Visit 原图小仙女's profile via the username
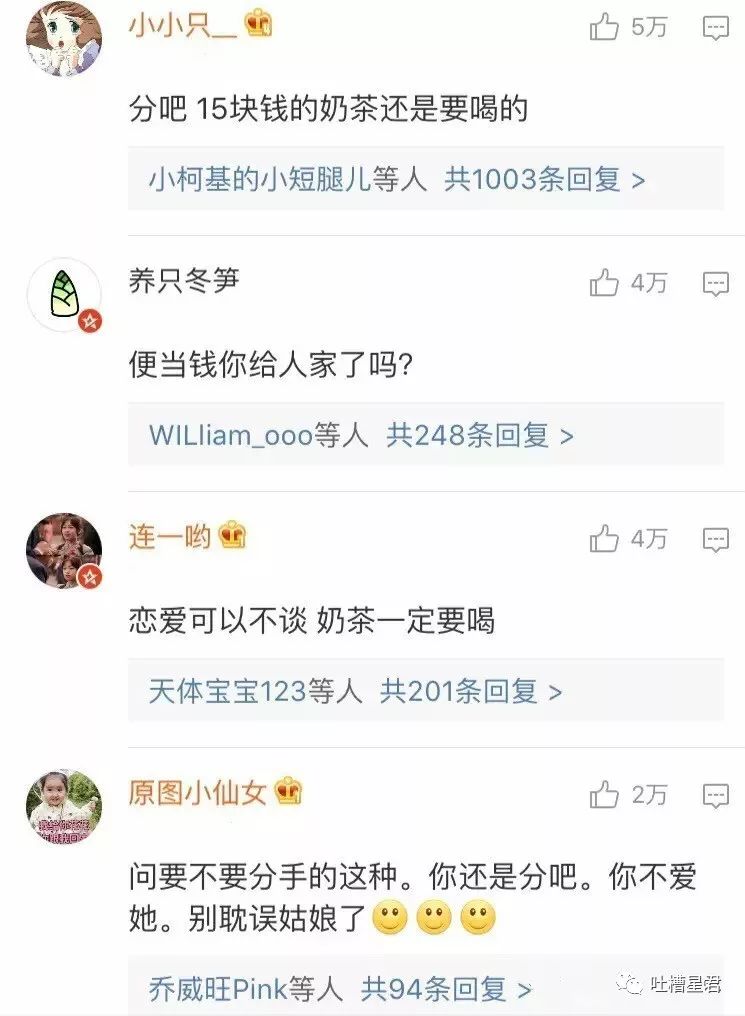745x1016 pixels. tap(197, 793)
